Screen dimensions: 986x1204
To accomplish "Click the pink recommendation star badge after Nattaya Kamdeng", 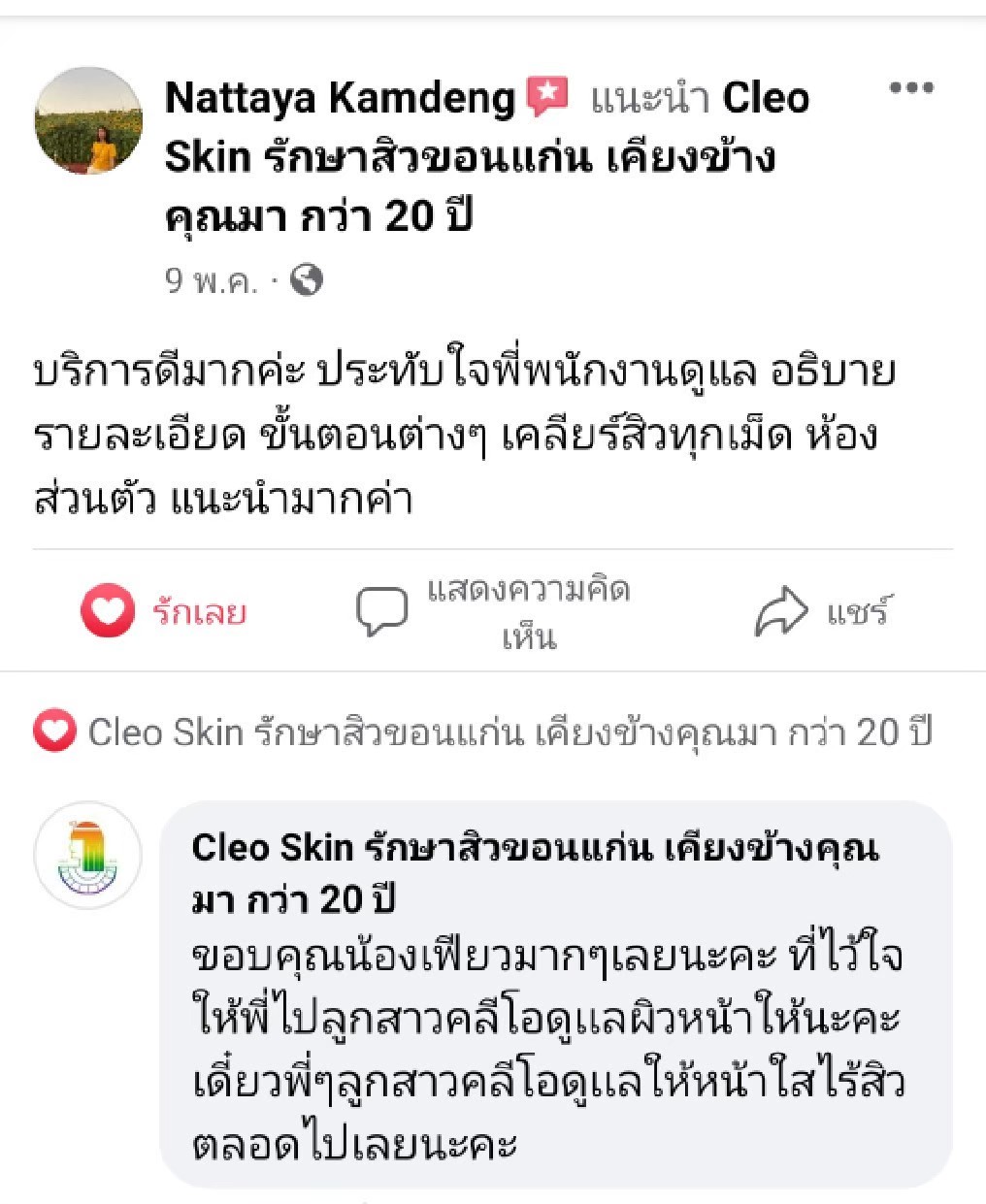I will pos(546,94).
